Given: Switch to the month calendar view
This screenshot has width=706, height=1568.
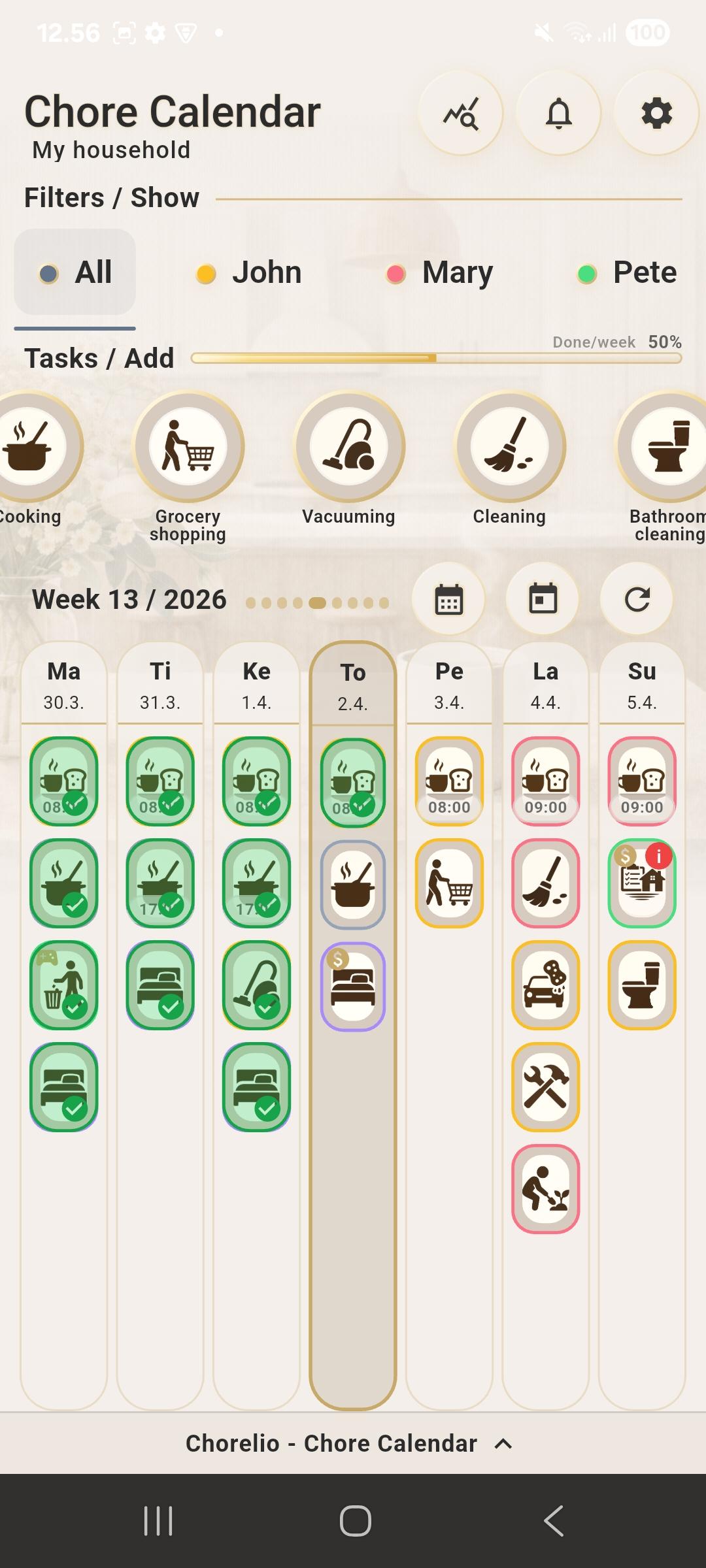Looking at the screenshot, I should click(448, 599).
